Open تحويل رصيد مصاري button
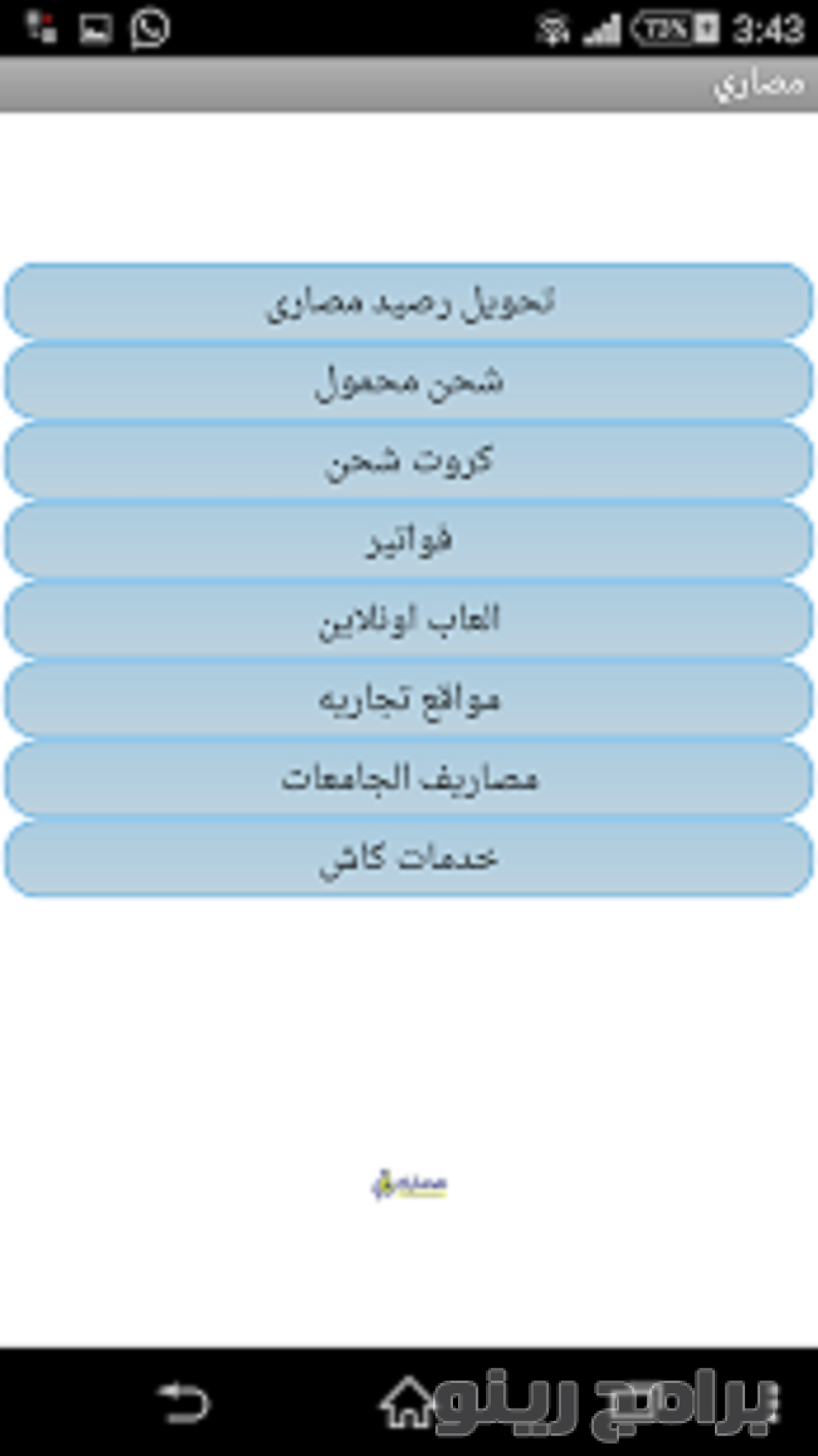The height and width of the screenshot is (1456, 818). pos(409,302)
